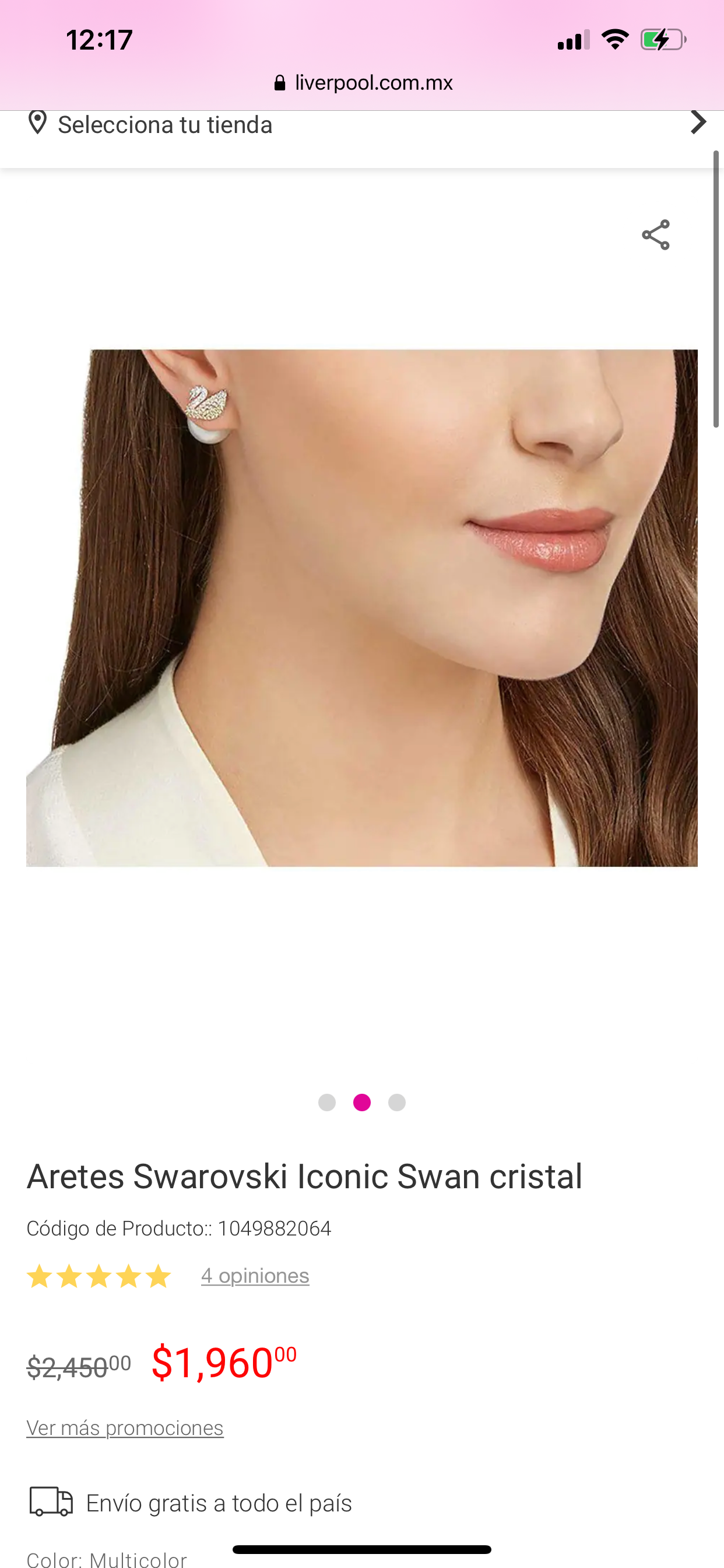The image size is (724, 1568).
Task: Open the 4 opiniones reviews link
Action: 255,1275
